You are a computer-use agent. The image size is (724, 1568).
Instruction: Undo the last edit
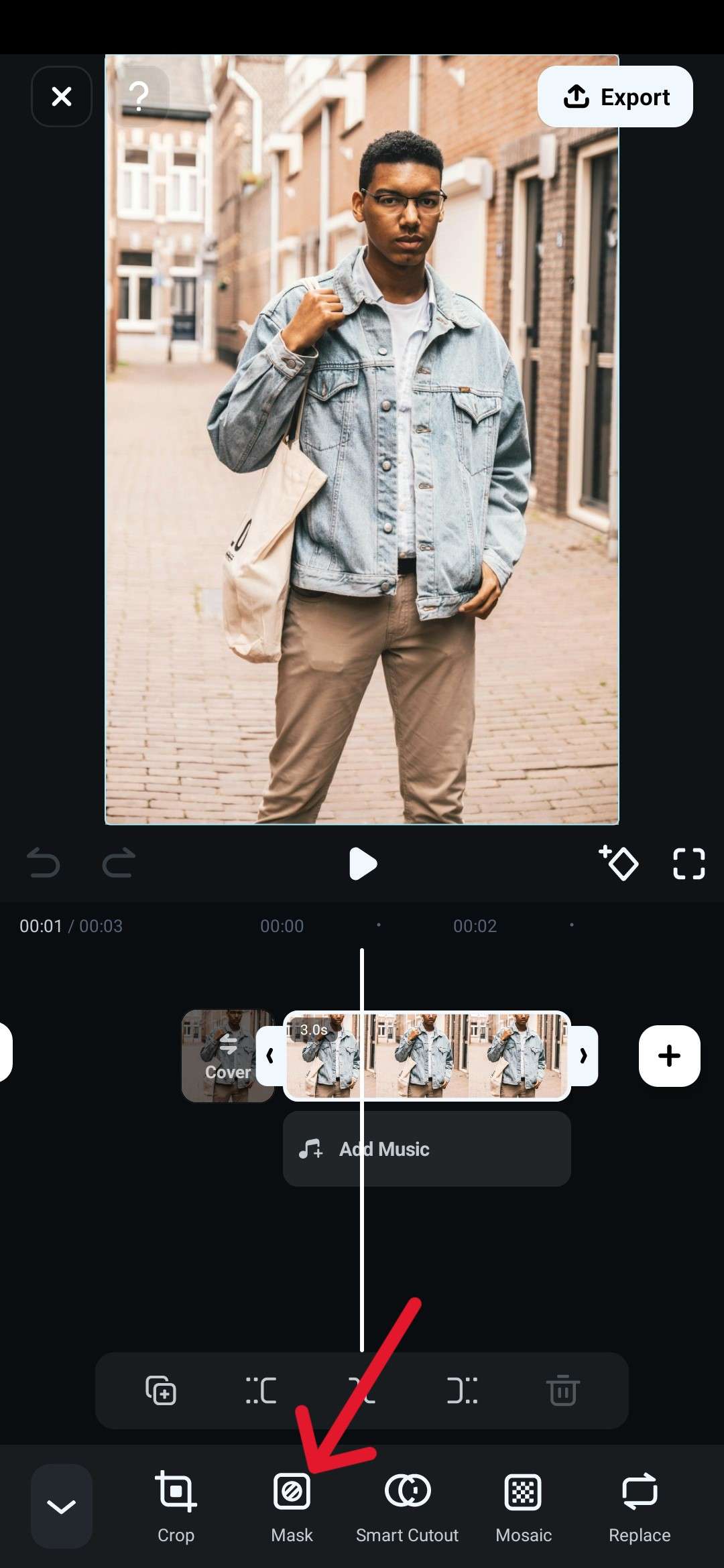click(44, 863)
